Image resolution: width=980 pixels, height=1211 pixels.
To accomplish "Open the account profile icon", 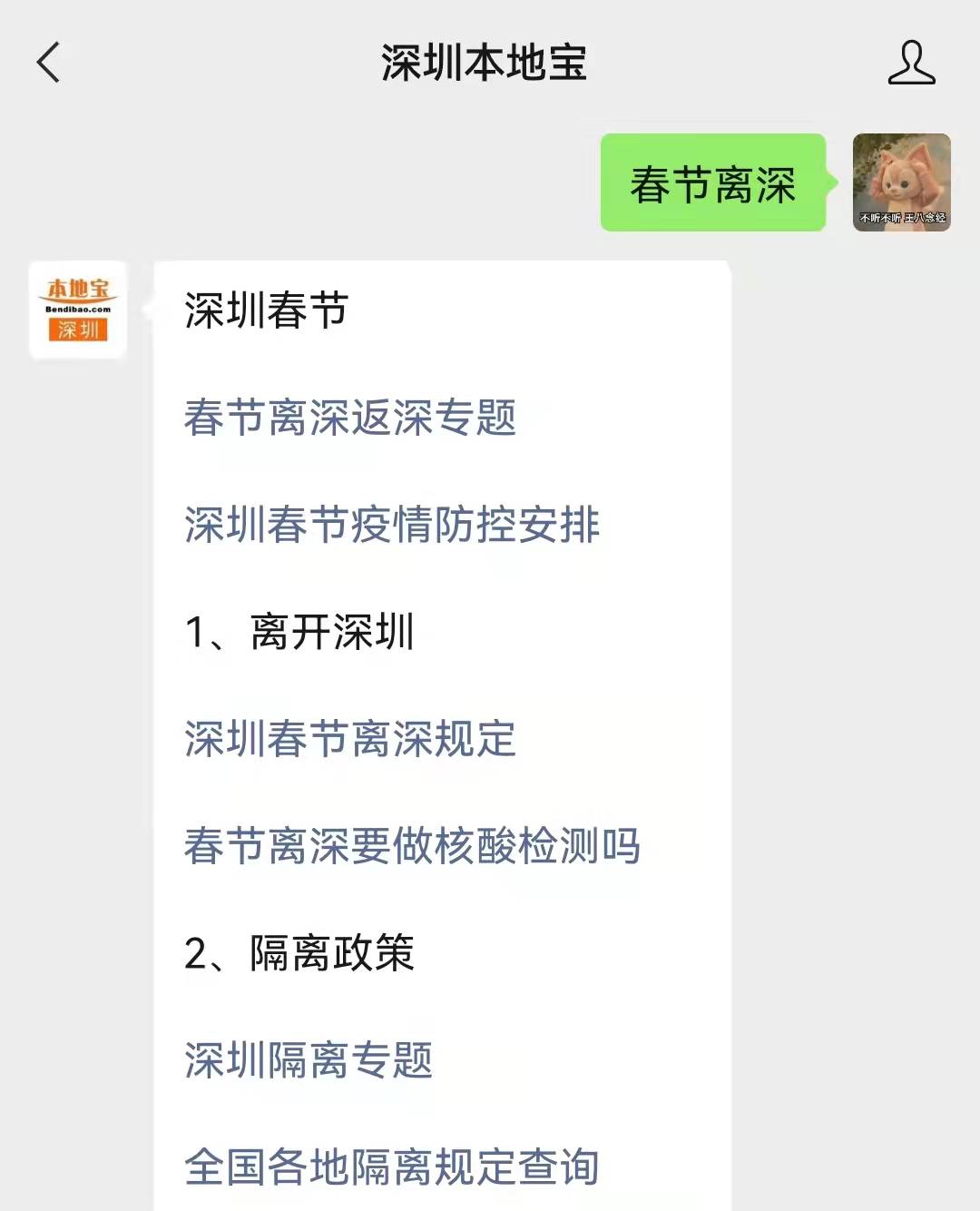I will click(x=911, y=63).
